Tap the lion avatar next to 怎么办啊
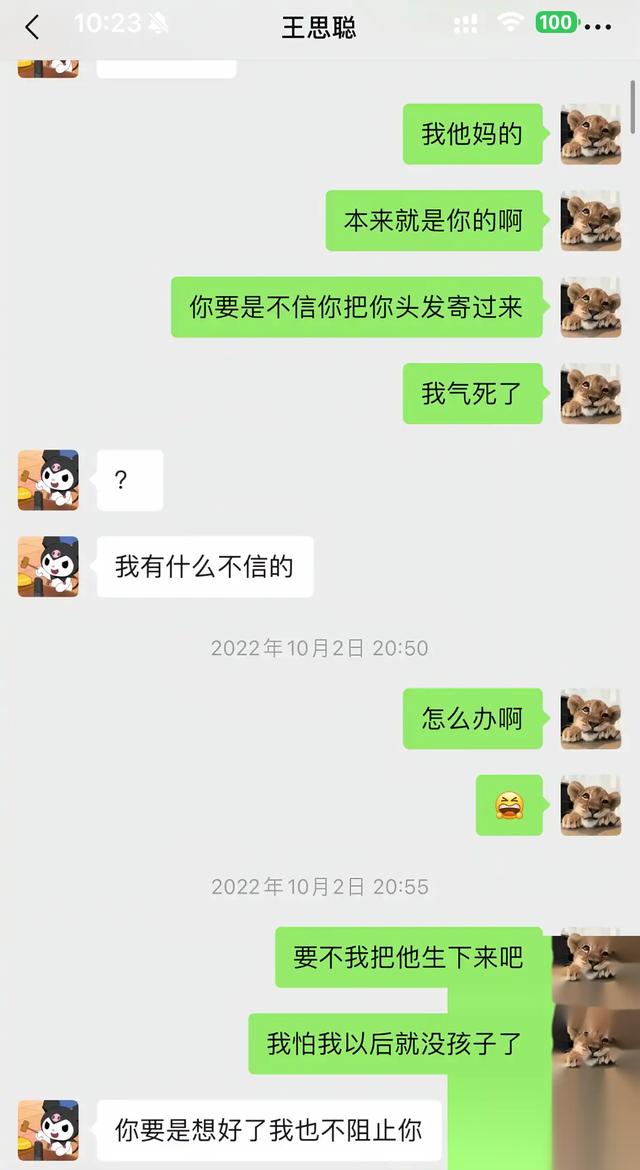The width and height of the screenshot is (640, 1170). point(590,719)
